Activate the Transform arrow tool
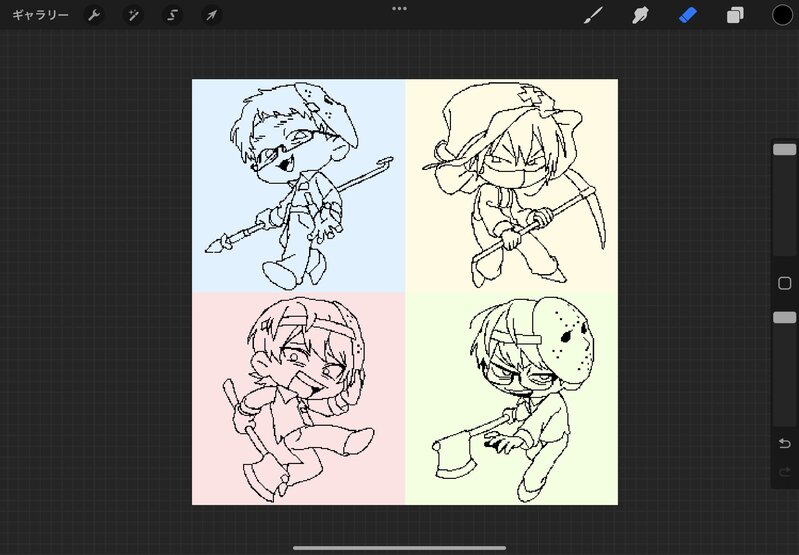 pyautogui.click(x=211, y=15)
